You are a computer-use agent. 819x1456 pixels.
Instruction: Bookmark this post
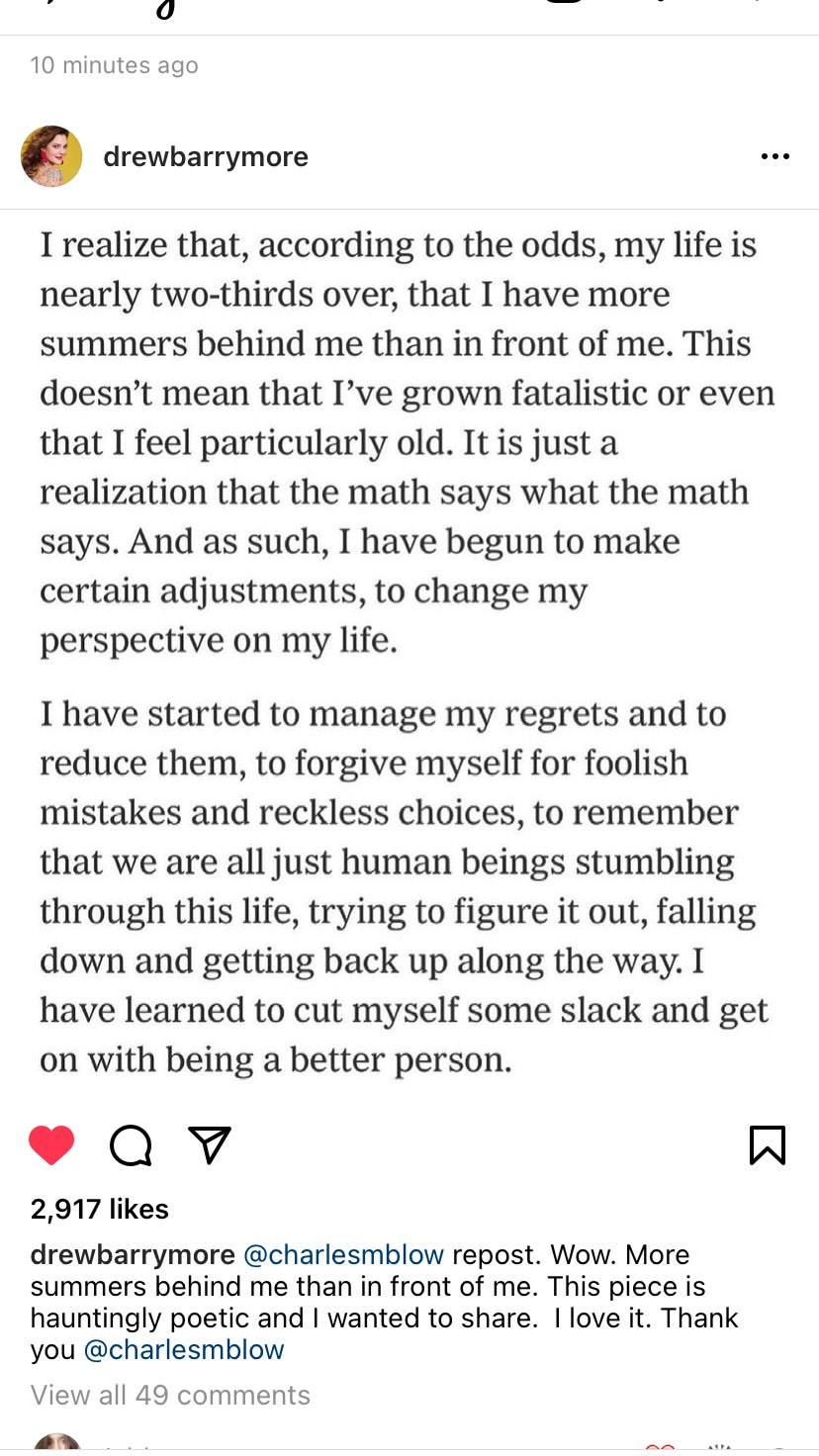coord(768,1145)
